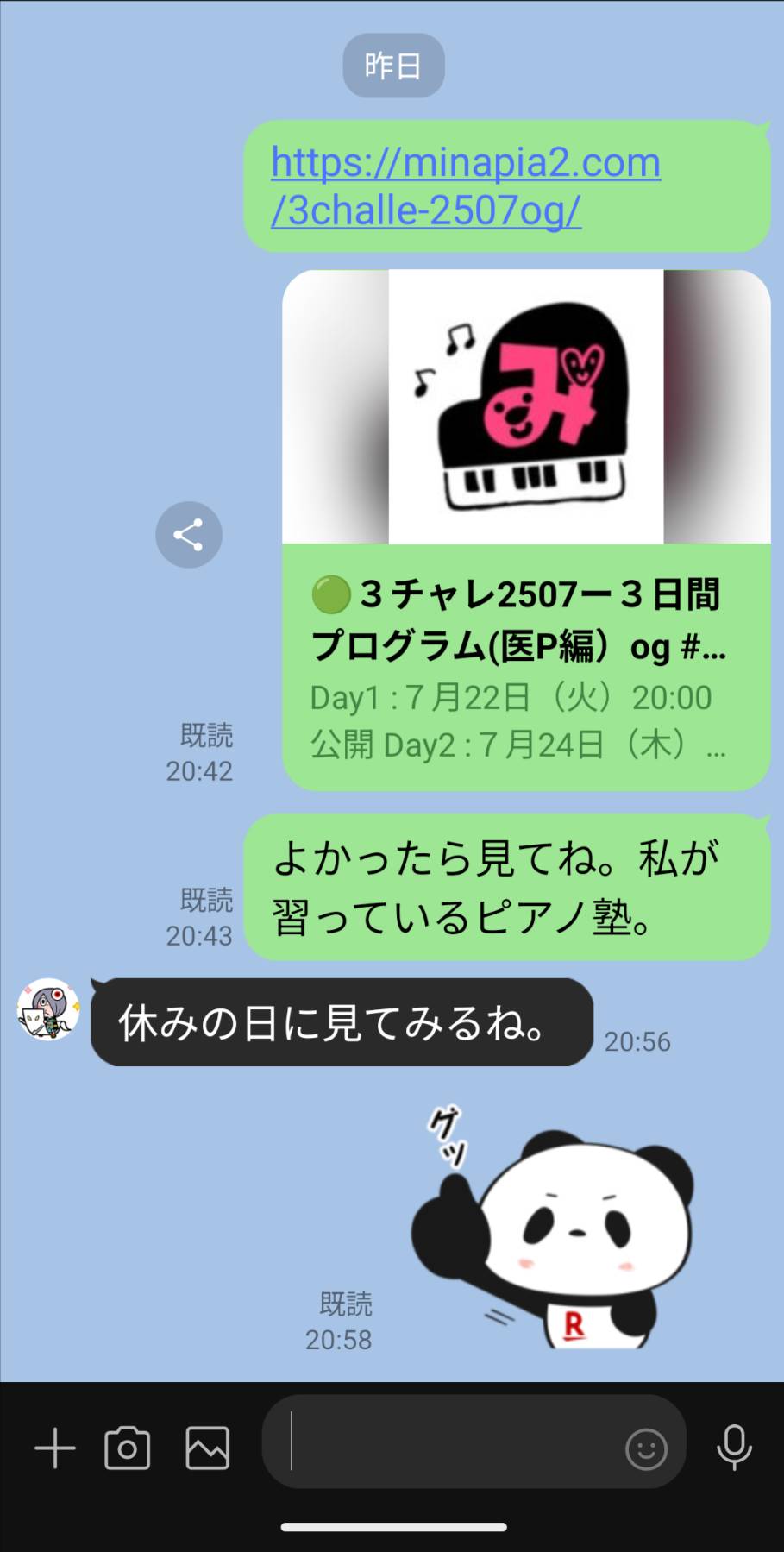Open the camera to take a photo
The width and height of the screenshot is (784, 1552).
(128, 1448)
